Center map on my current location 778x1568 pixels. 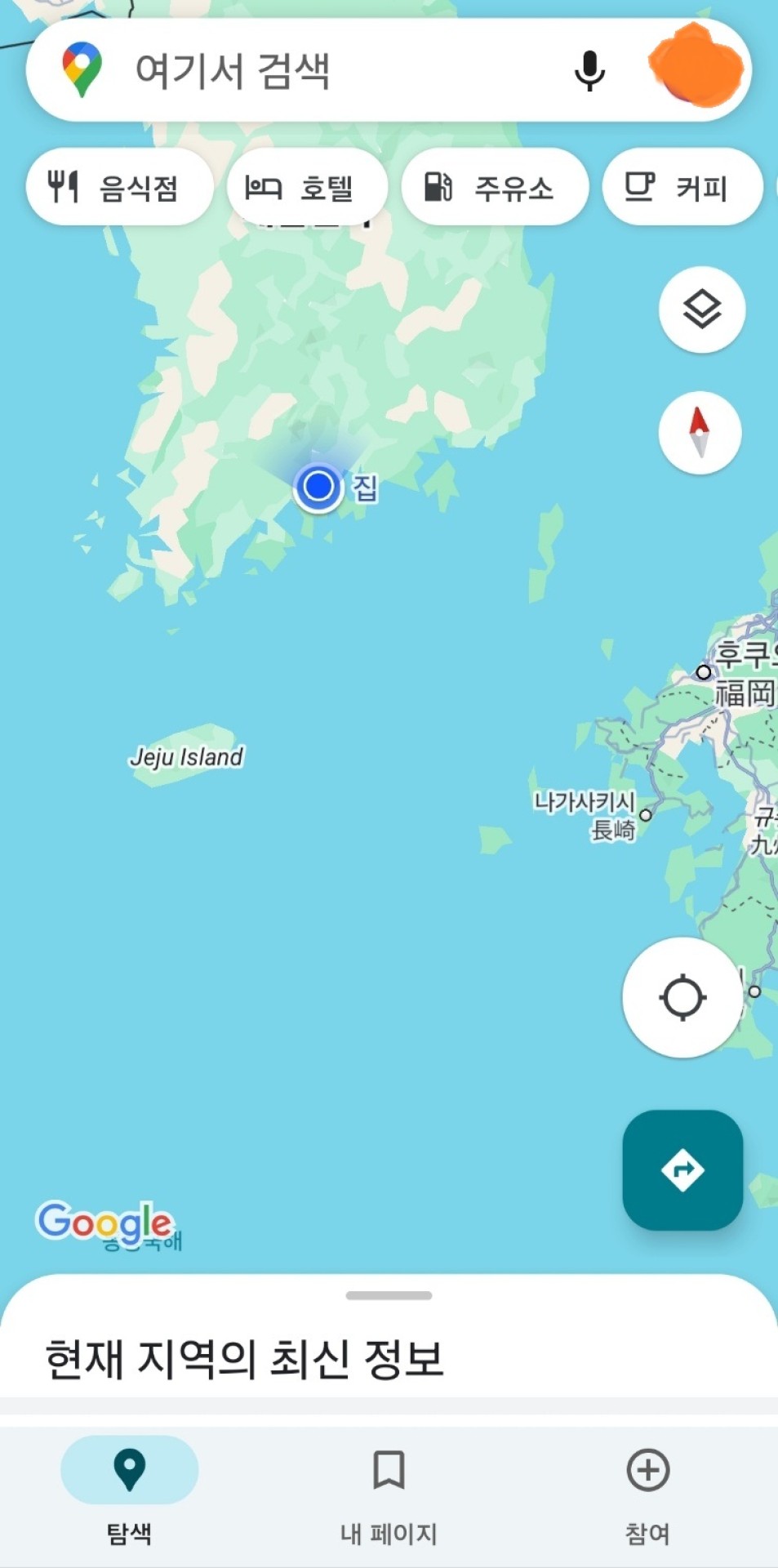click(682, 997)
